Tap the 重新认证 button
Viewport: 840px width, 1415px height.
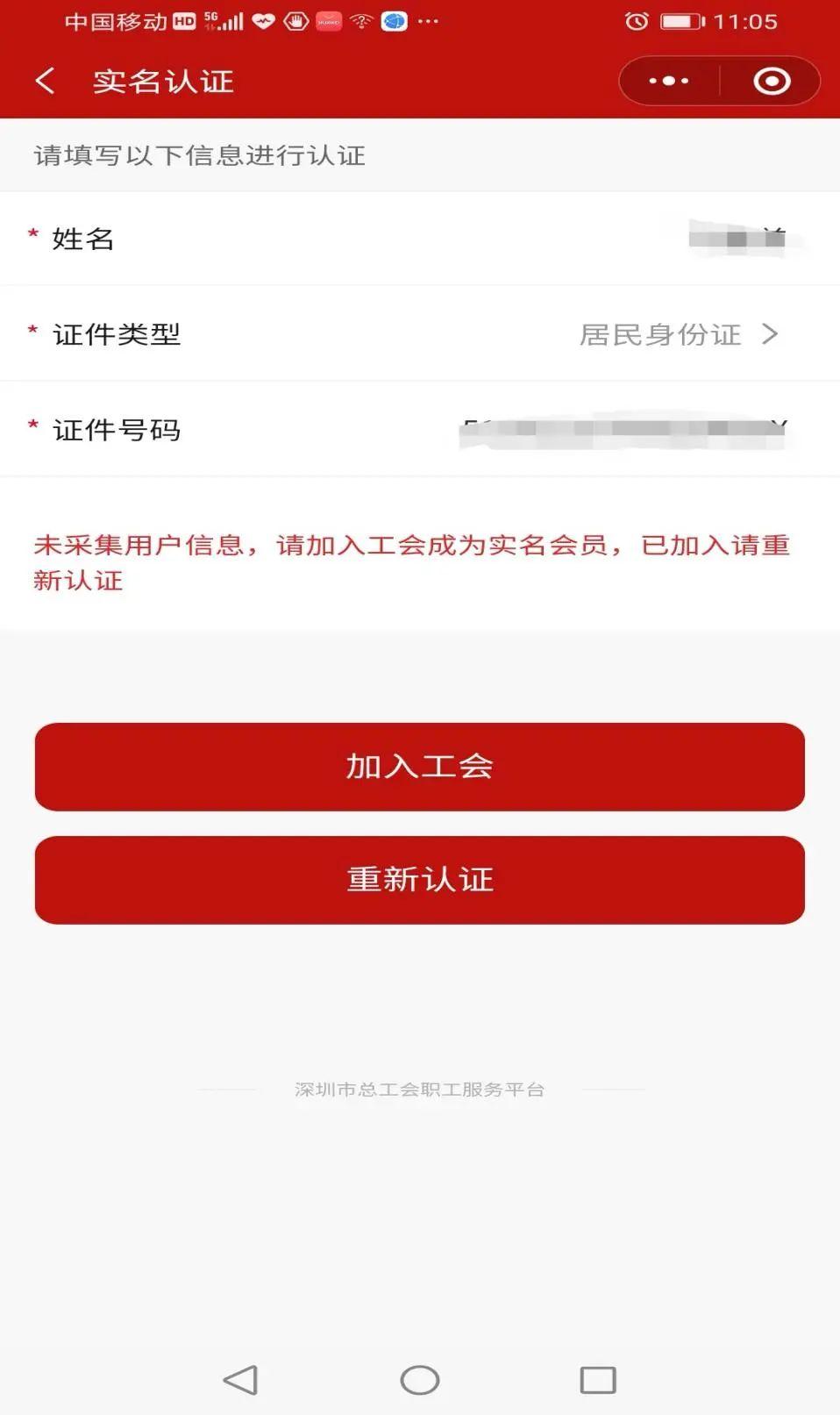[420, 880]
